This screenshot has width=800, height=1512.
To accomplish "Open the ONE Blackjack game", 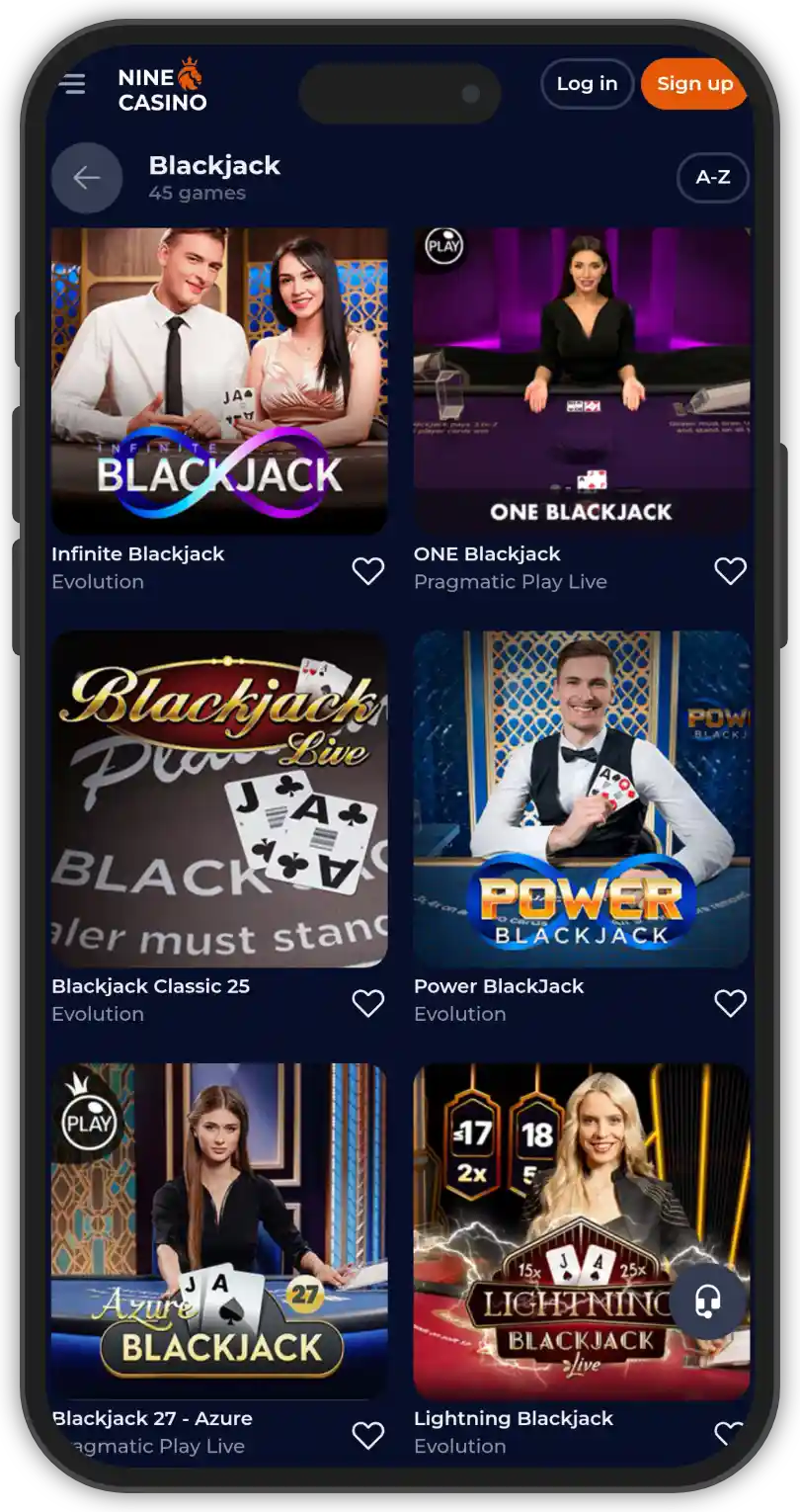I will pyautogui.click(x=582, y=381).
